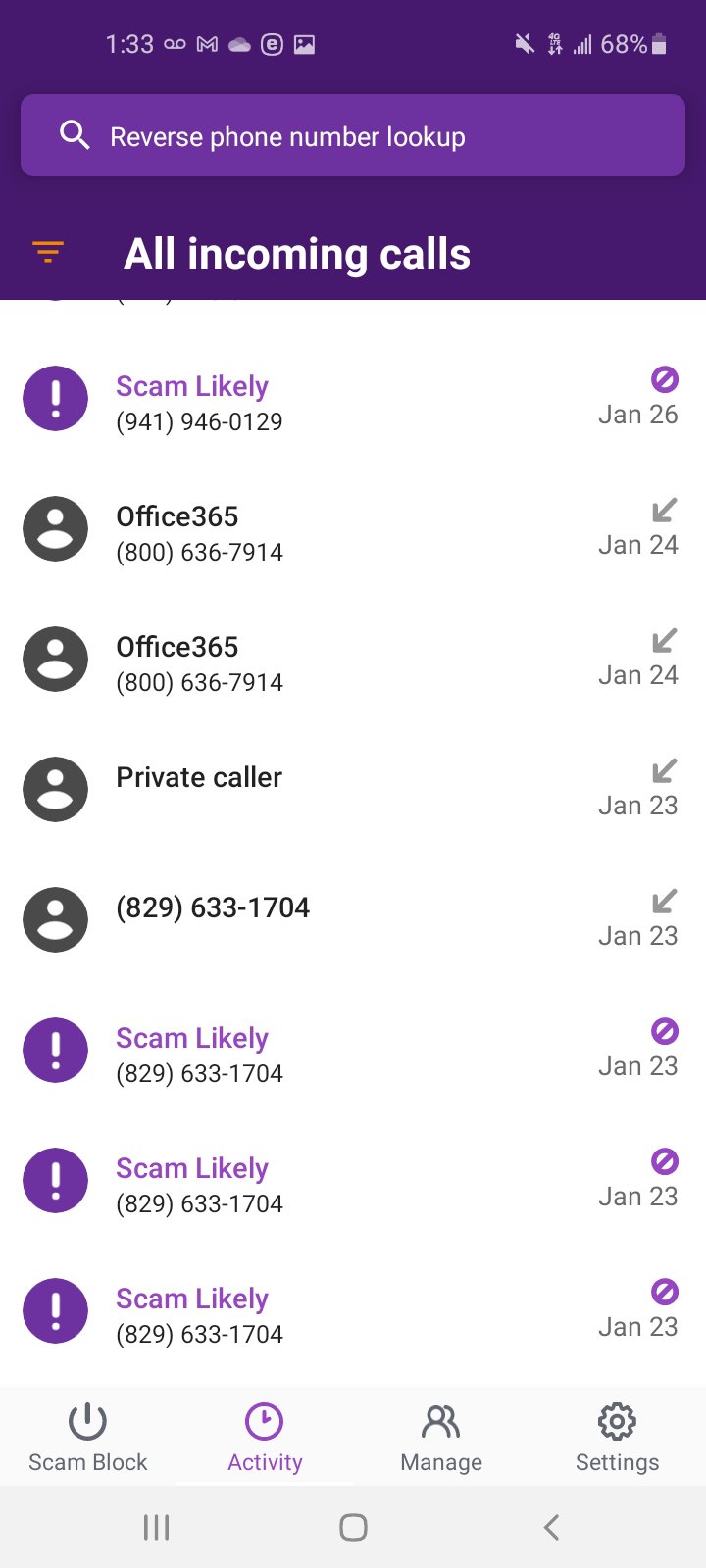
Task: Open the call filter options icon
Action: [x=48, y=253]
